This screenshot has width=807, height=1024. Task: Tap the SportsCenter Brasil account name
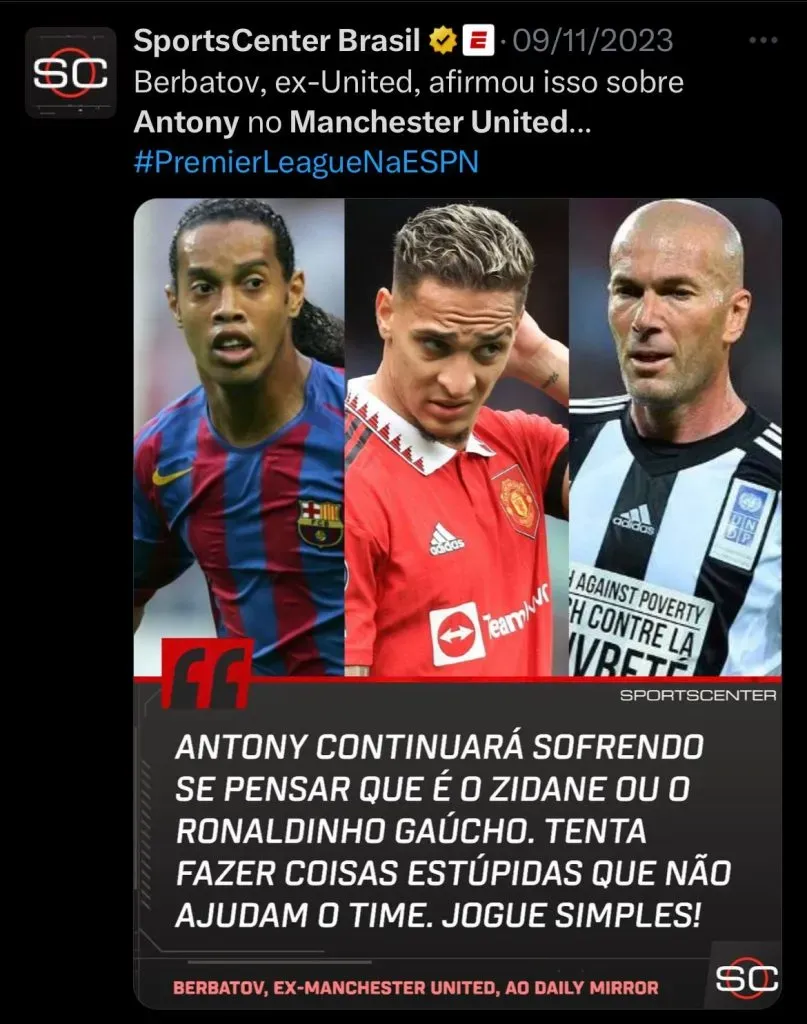276,41
